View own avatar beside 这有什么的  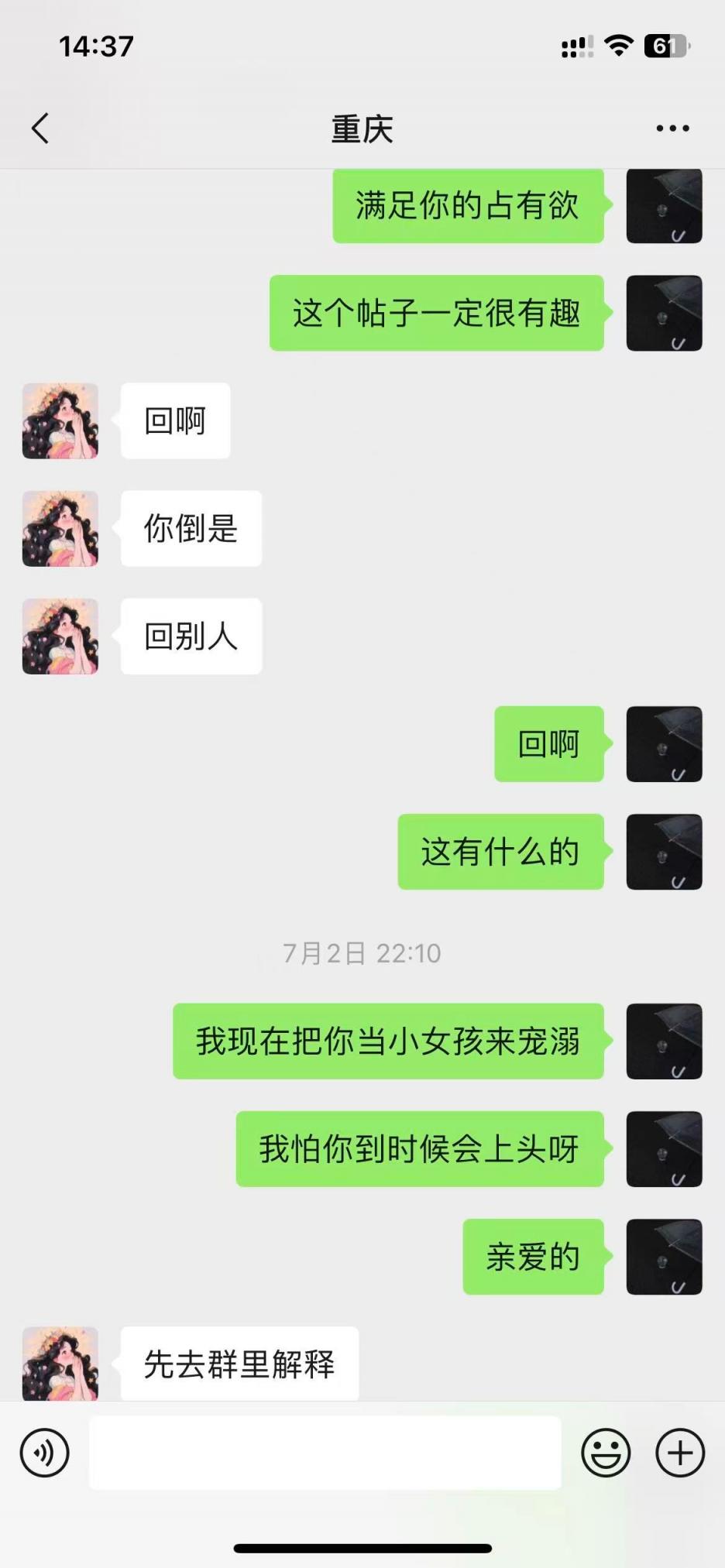(664, 852)
